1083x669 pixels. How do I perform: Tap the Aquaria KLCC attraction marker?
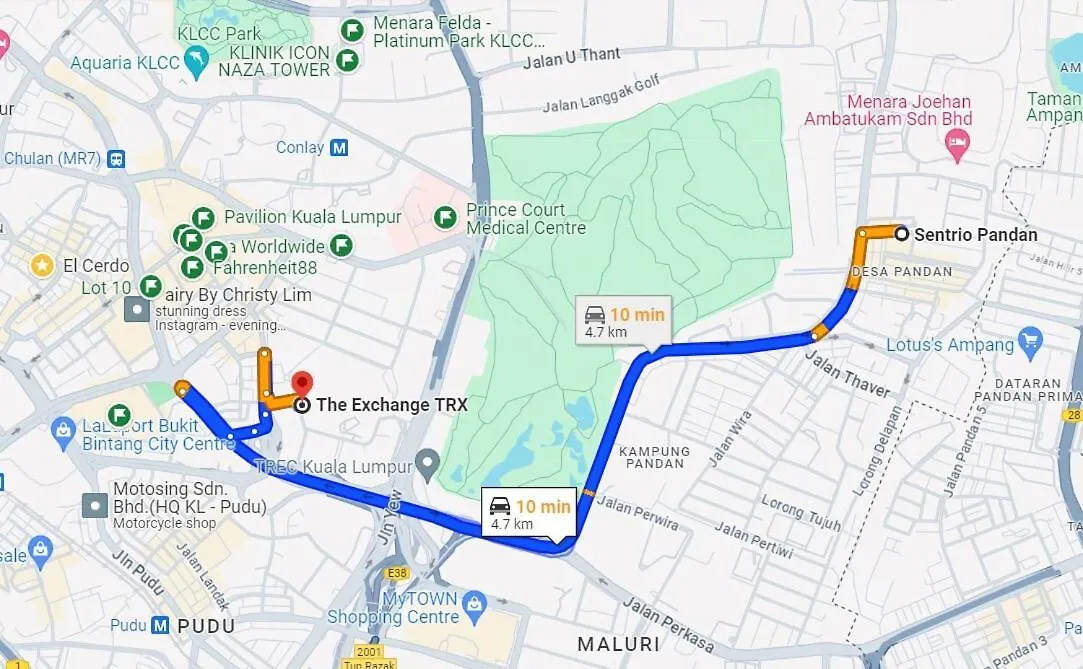click(199, 63)
